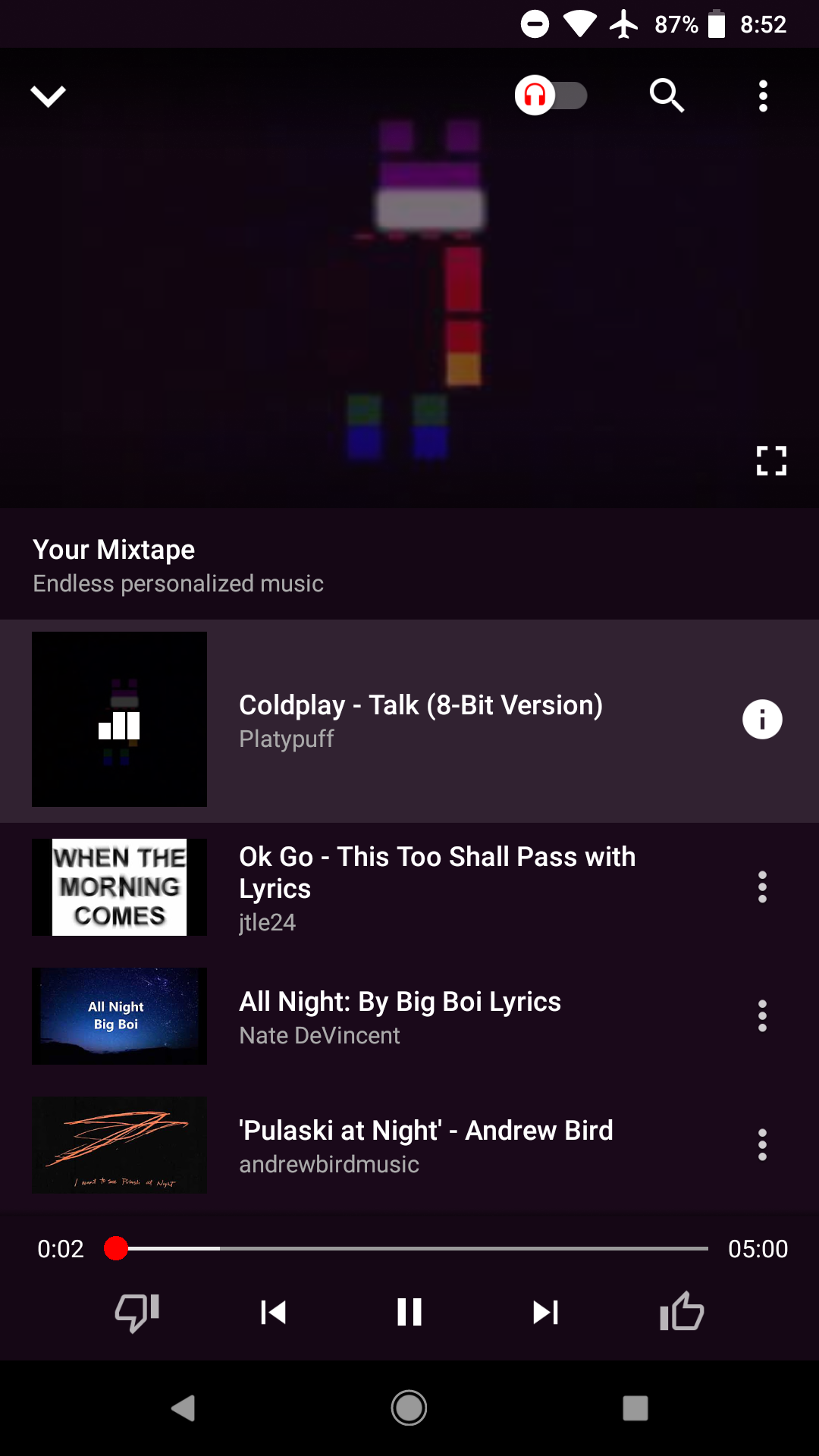
Task: Dislike the current song
Action: [x=136, y=1313]
